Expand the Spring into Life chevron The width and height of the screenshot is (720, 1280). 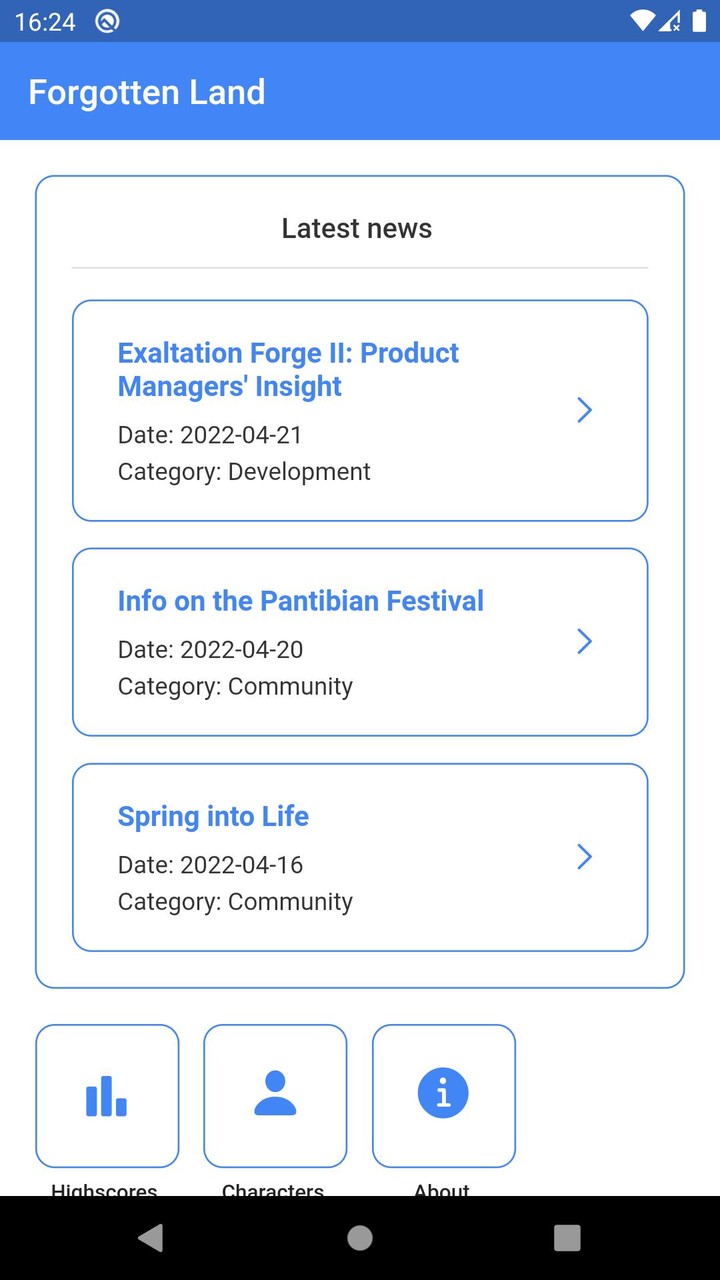584,857
